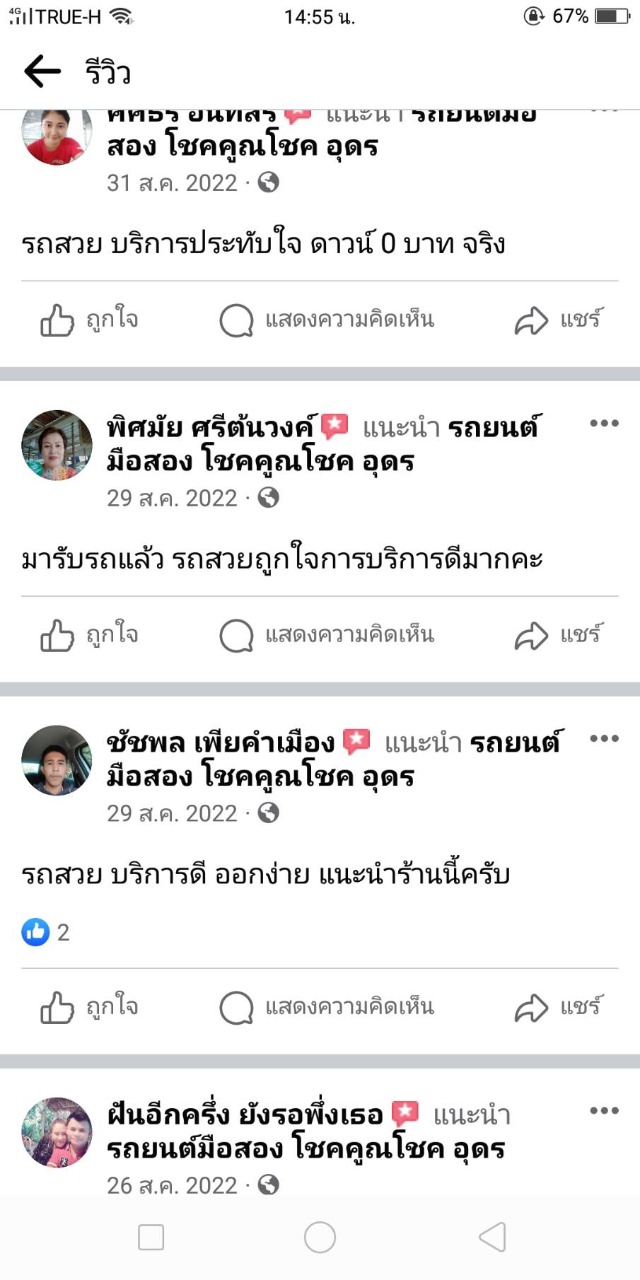Open options menu on ฝันอีกครึ่ง ยังรอพึ่งเธอ's review
This screenshot has width=640, height=1280.
tap(604, 1112)
